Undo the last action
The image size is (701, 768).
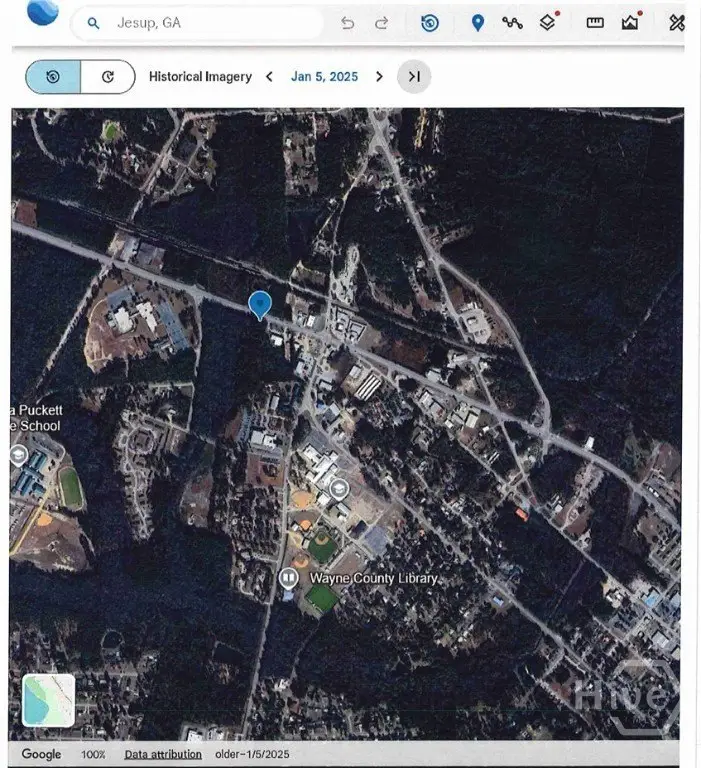(x=347, y=23)
